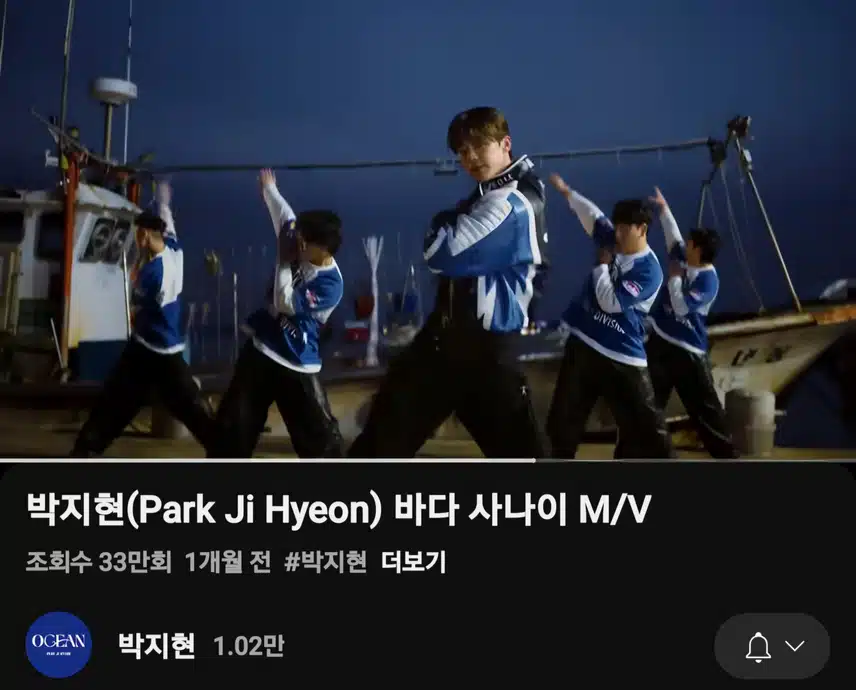Tap the video player to show controls

tap(428, 230)
